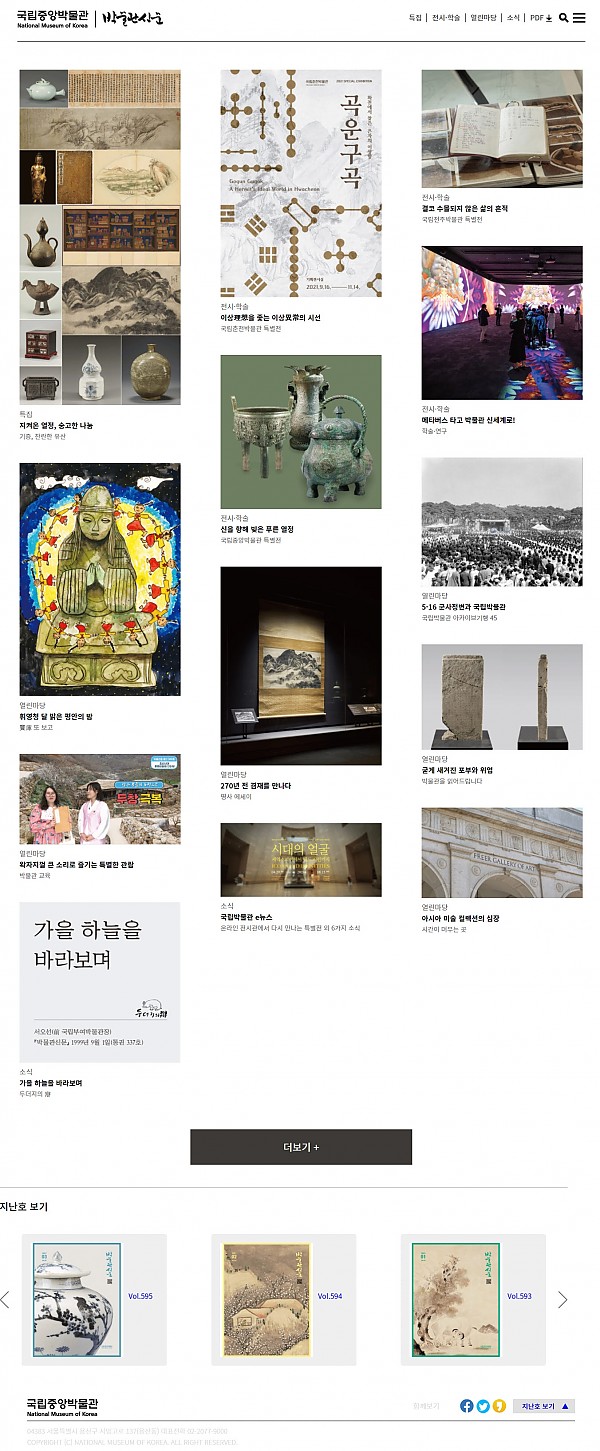Show next past issues with right arrow
Image resolution: width=600 pixels, height=1451 pixels.
pyautogui.click(x=562, y=1300)
